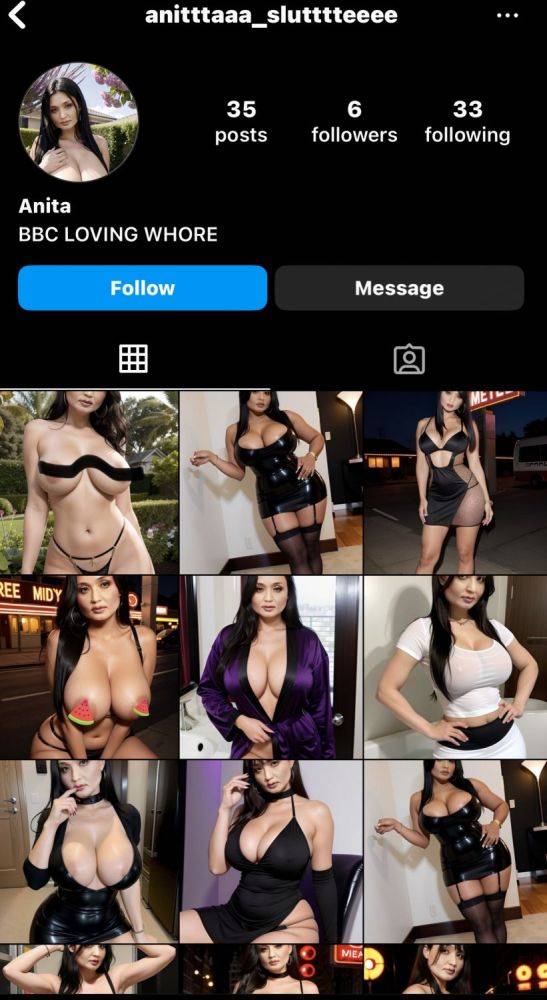This screenshot has width=547, height=1000.
Task: Tap the Message button
Action: pyautogui.click(x=399, y=288)
